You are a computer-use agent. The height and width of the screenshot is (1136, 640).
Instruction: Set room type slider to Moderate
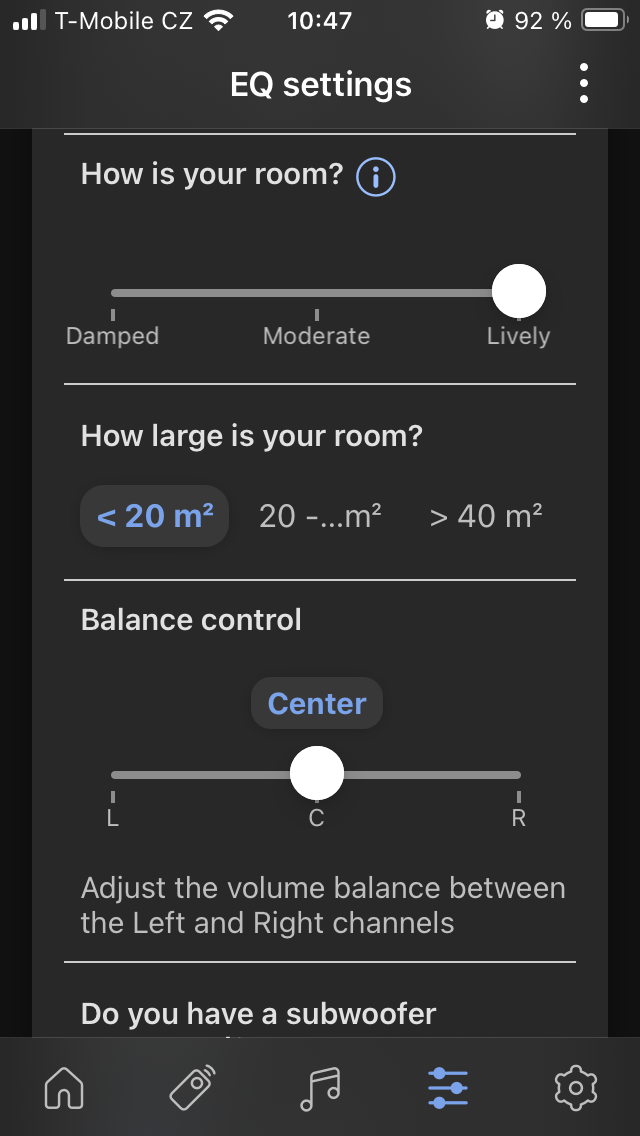[316, 293]
